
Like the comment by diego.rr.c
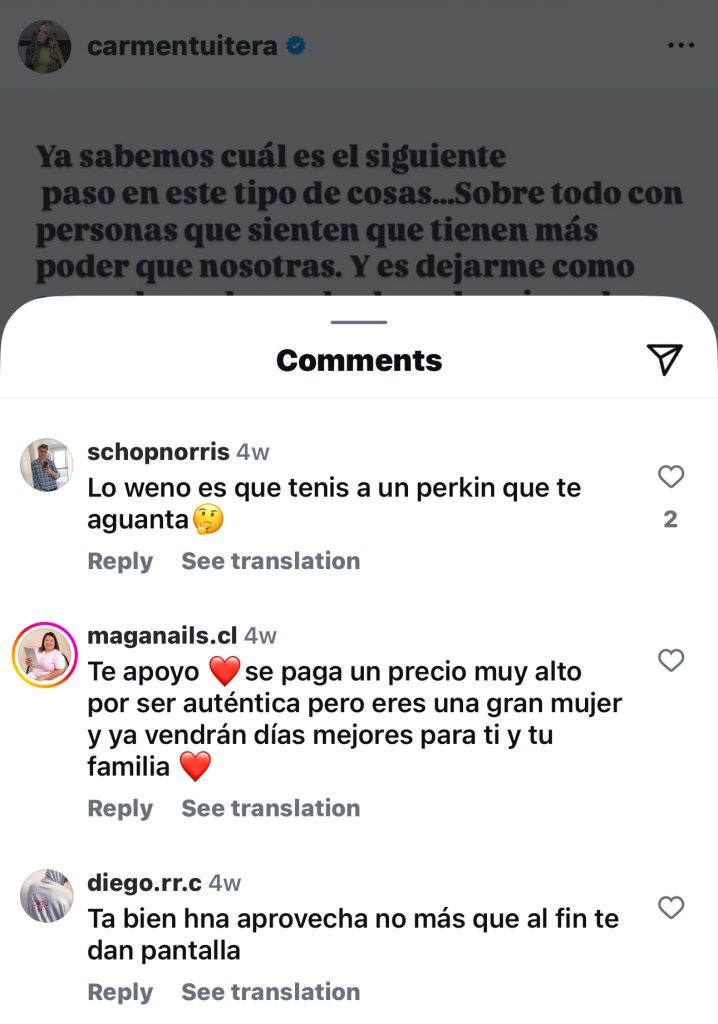671,907
